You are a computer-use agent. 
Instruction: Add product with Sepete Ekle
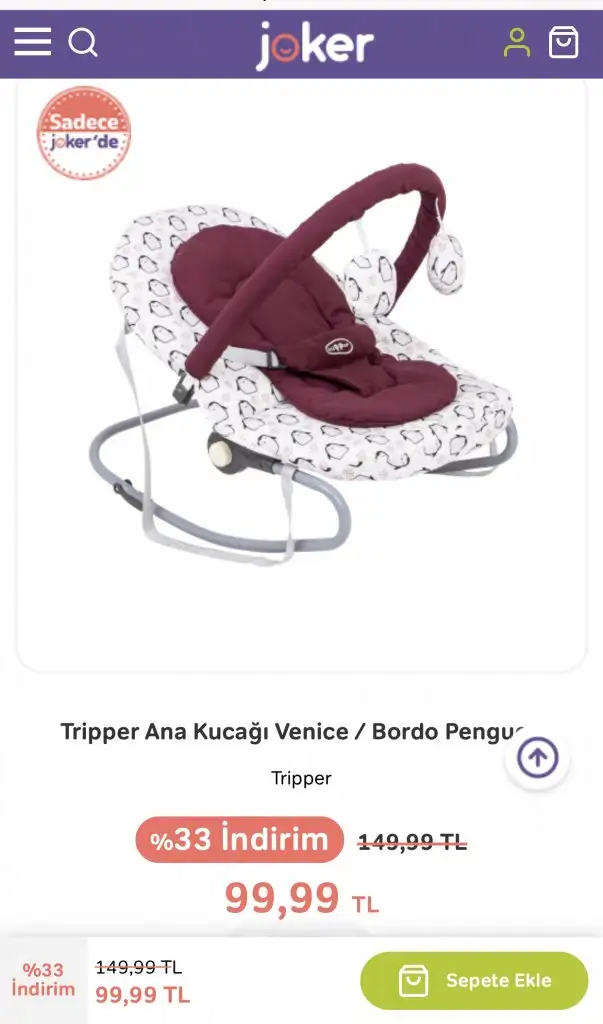tap(474, 980)
